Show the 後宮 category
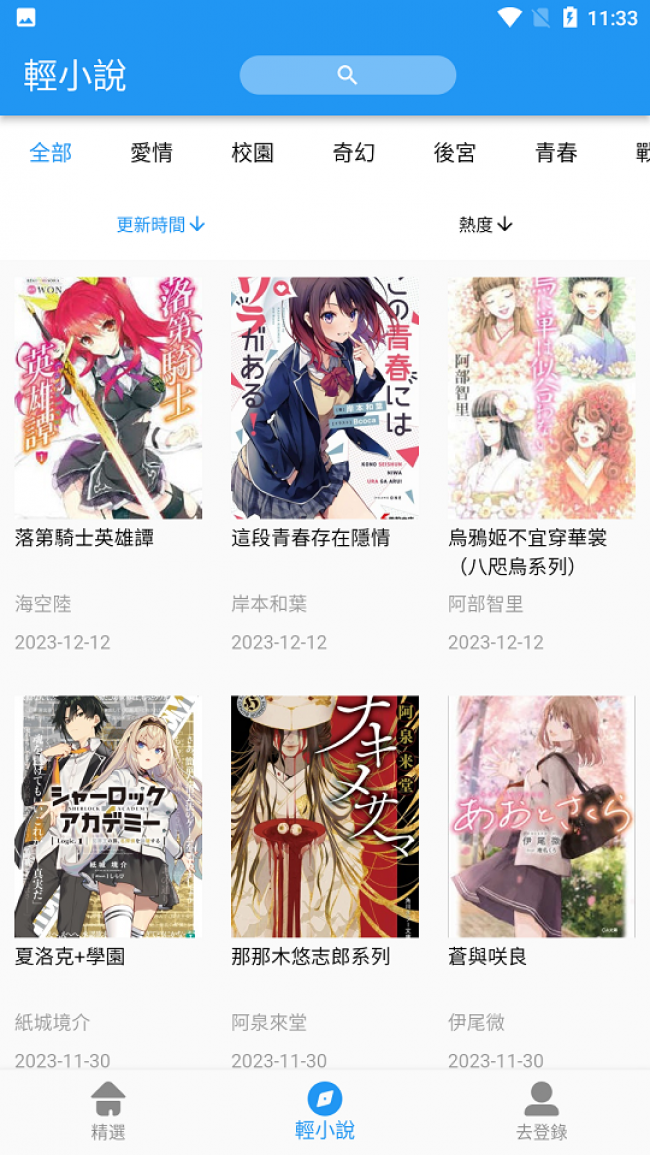The width and height of the screenshot is (650, 1155). point(454,153)
